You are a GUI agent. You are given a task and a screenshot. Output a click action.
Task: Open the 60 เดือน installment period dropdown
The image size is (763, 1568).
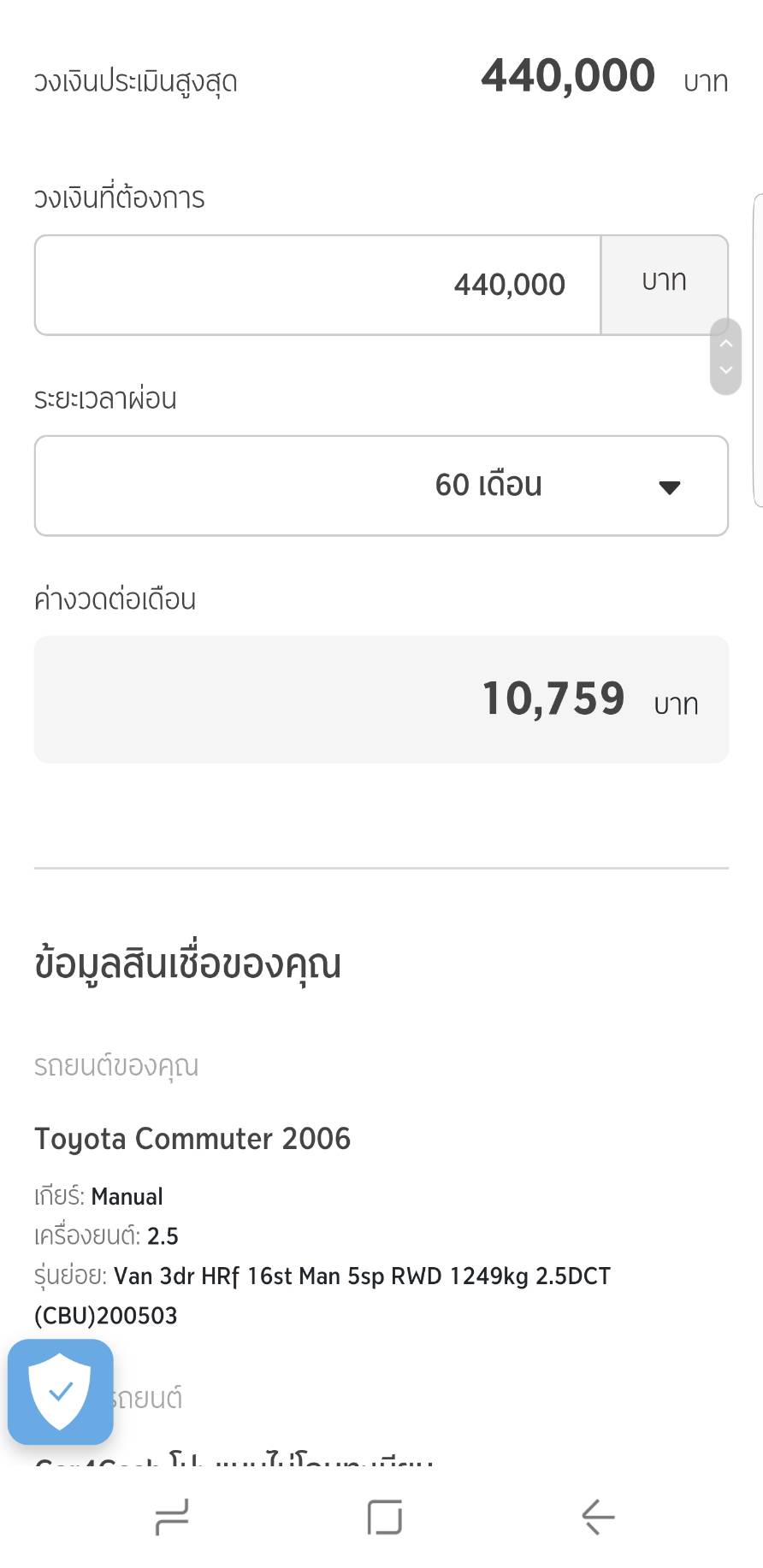click(381, 486)
